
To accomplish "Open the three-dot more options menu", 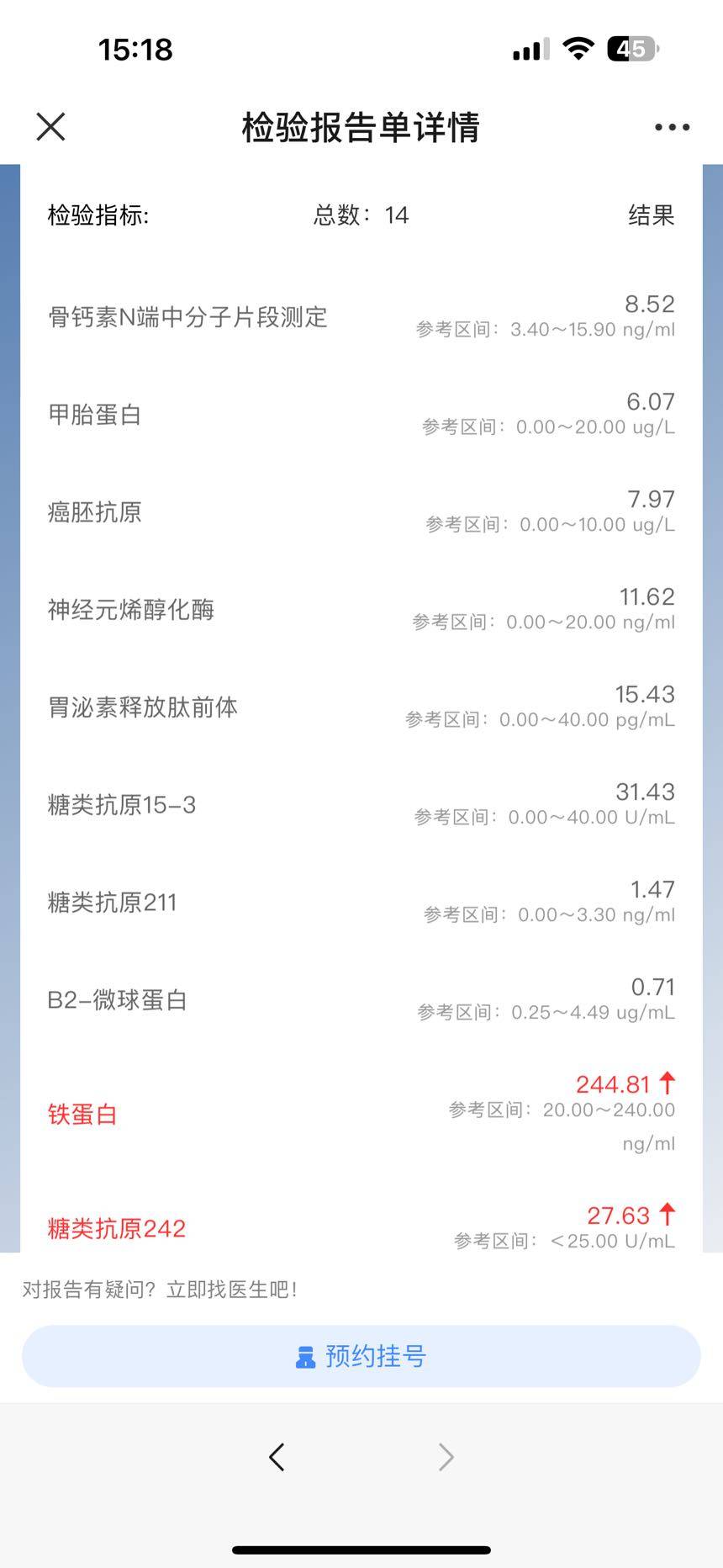I will (672, 127).
